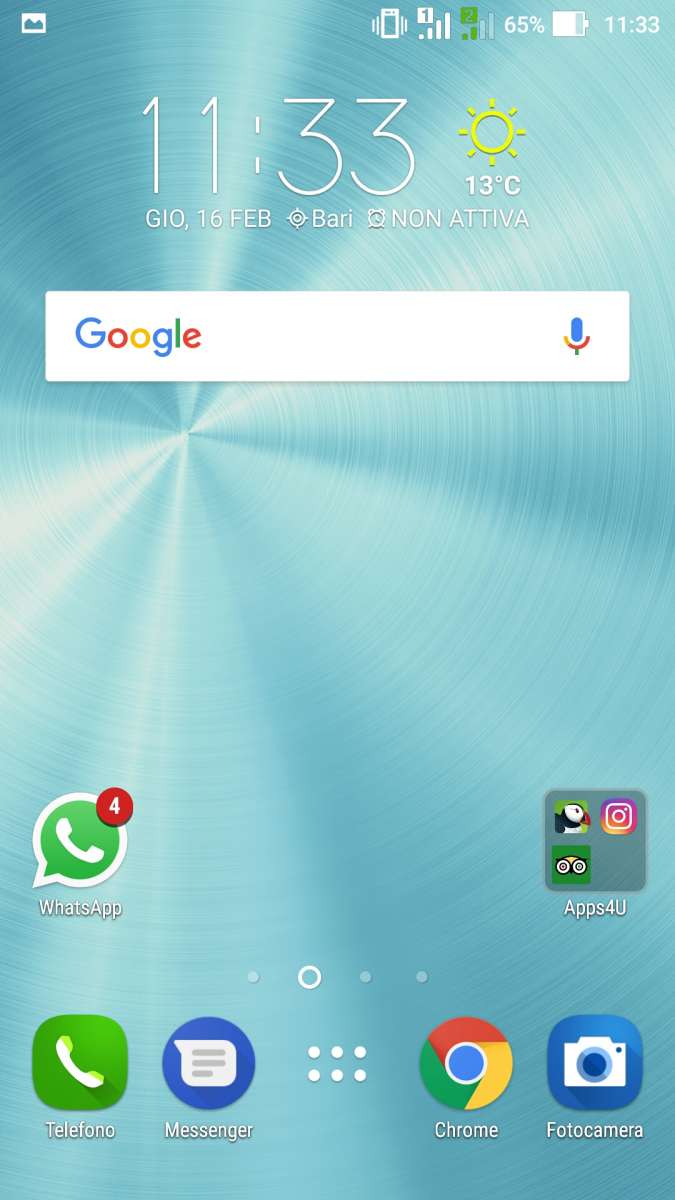Open Fotocamera camera app
The image size is (675, 1200).
tap(594, 1065)
